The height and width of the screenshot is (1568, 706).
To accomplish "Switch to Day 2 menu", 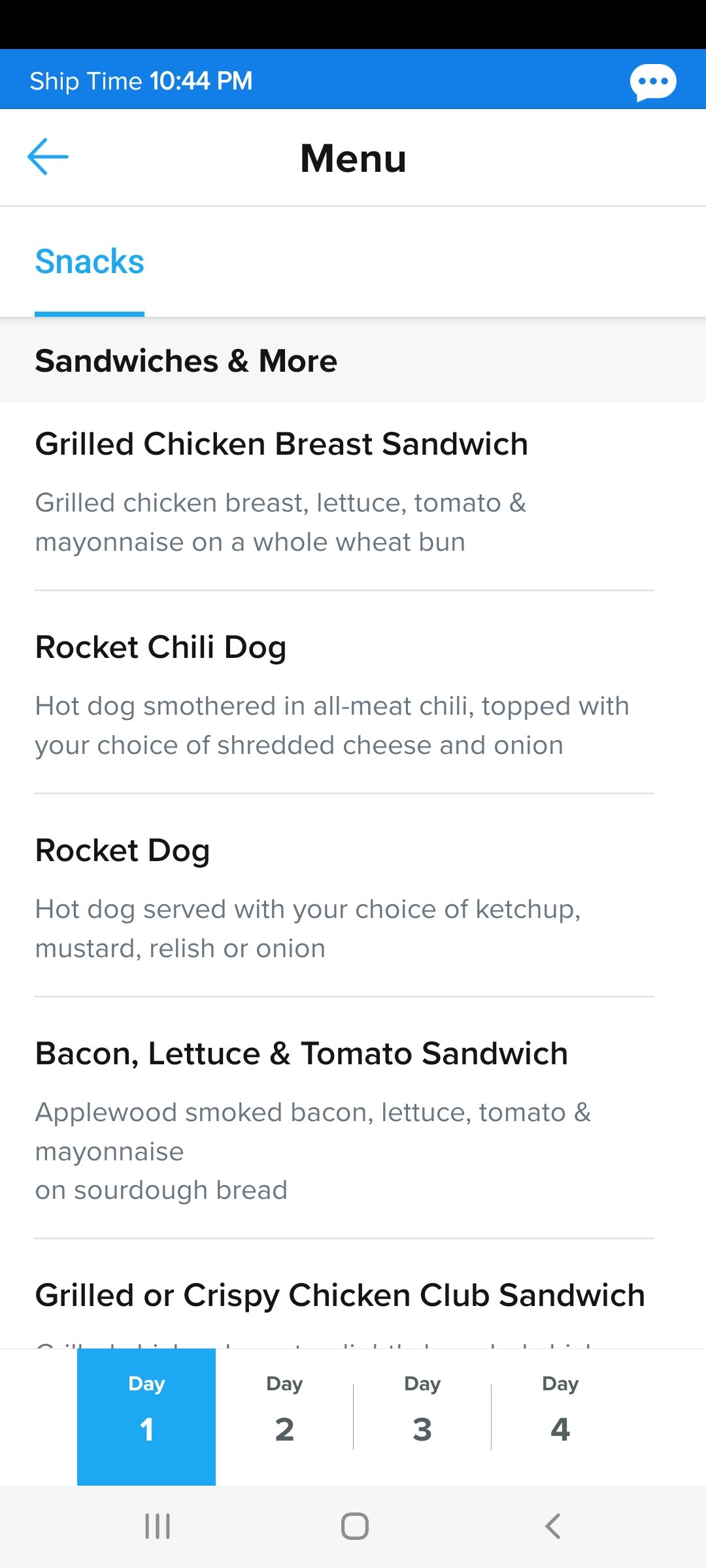I will (x=284, y=1416).
